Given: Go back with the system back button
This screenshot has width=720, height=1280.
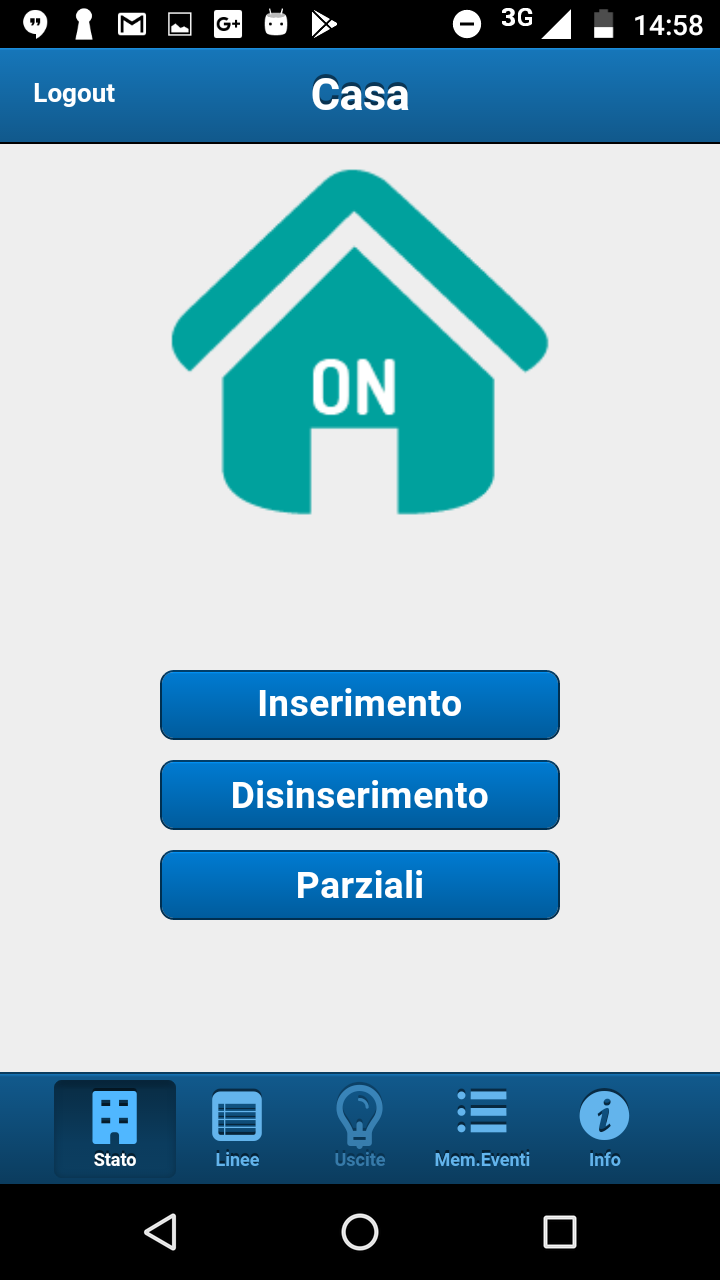Looking at the screenshot, I should (x=160, y=1232).
